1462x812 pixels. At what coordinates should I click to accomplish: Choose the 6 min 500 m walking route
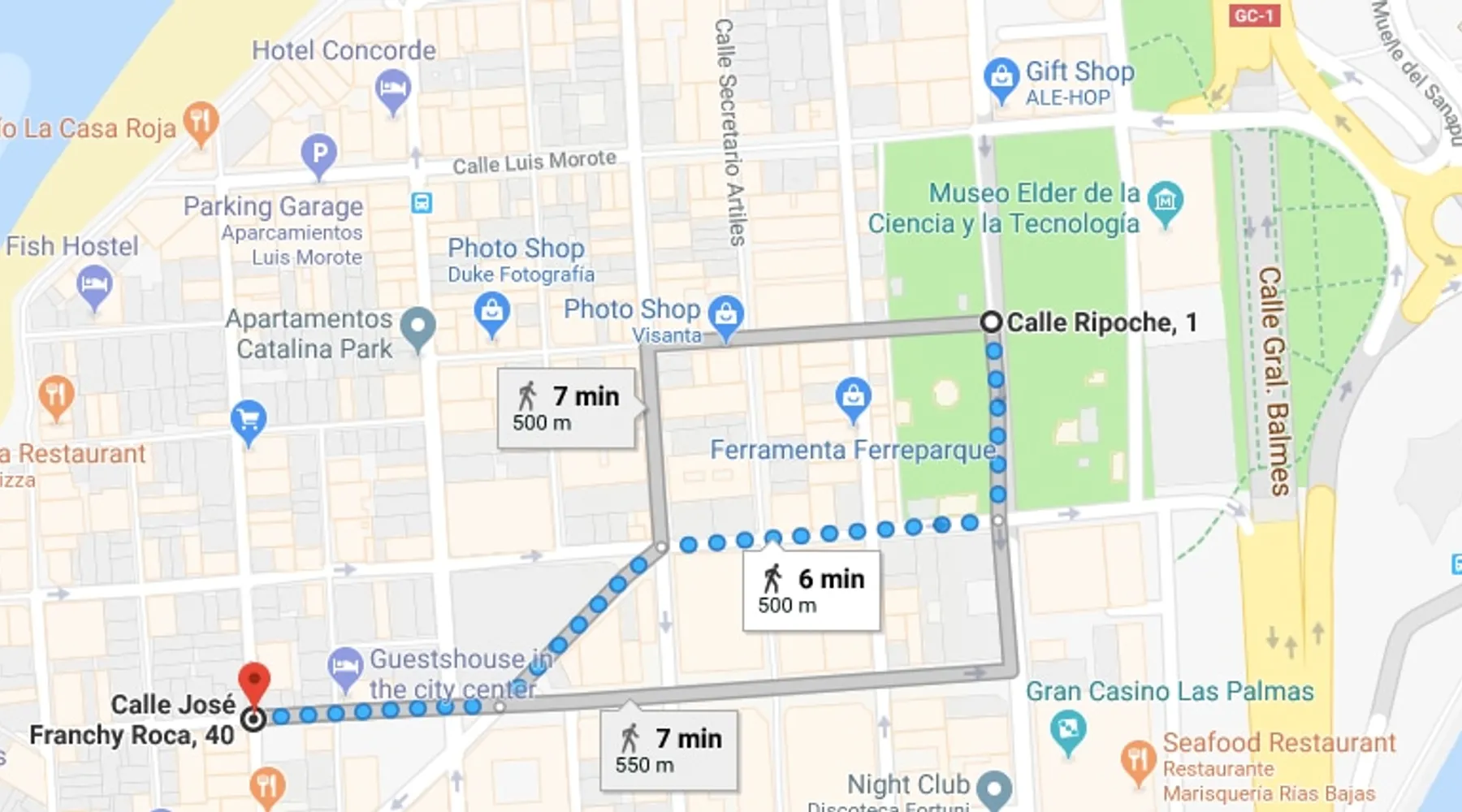point(811,590)
